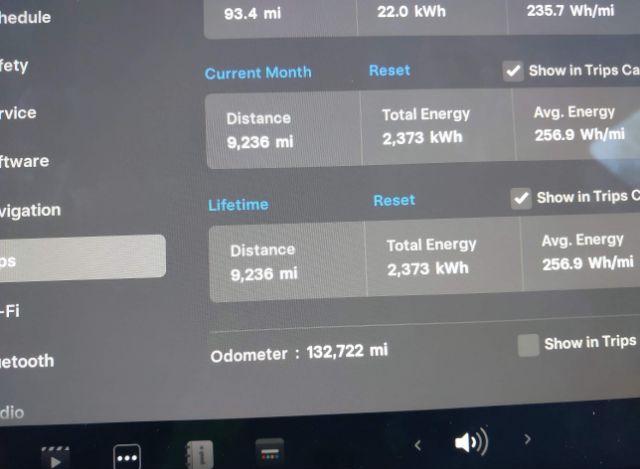Open the Software settings section

tap(24, 161)
